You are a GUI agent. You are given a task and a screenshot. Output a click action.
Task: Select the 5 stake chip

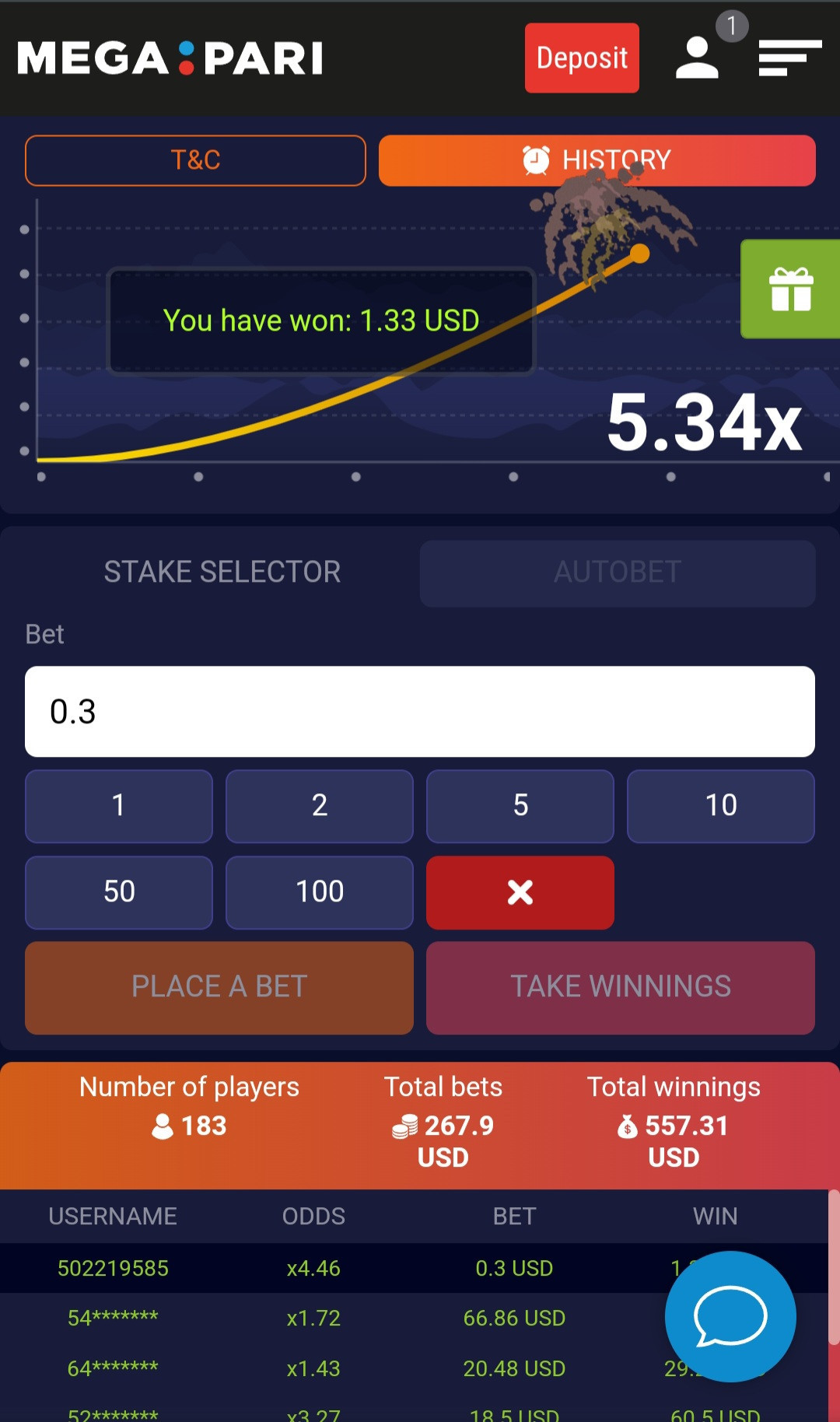coord(520,806)
